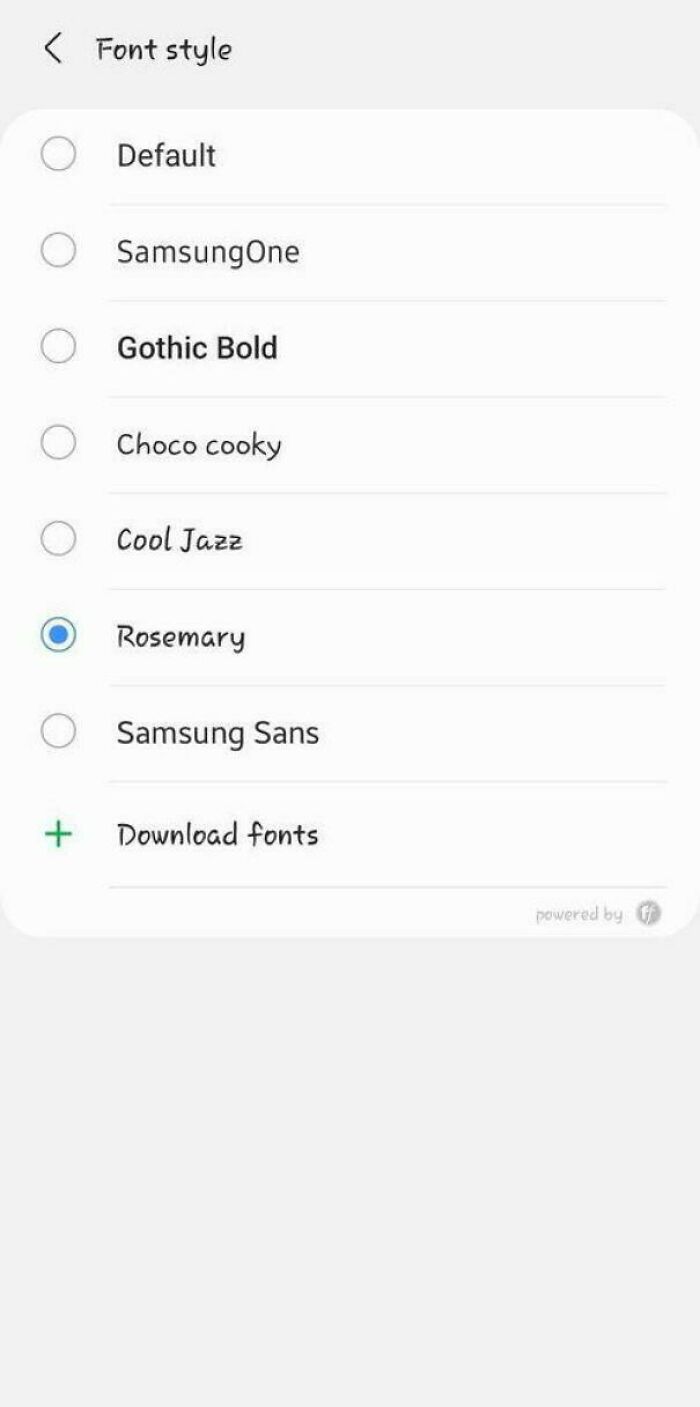This screenshot has height=1407, width=700.
Task: Switch font to Choco cooky
Action: tap(59, 443)
